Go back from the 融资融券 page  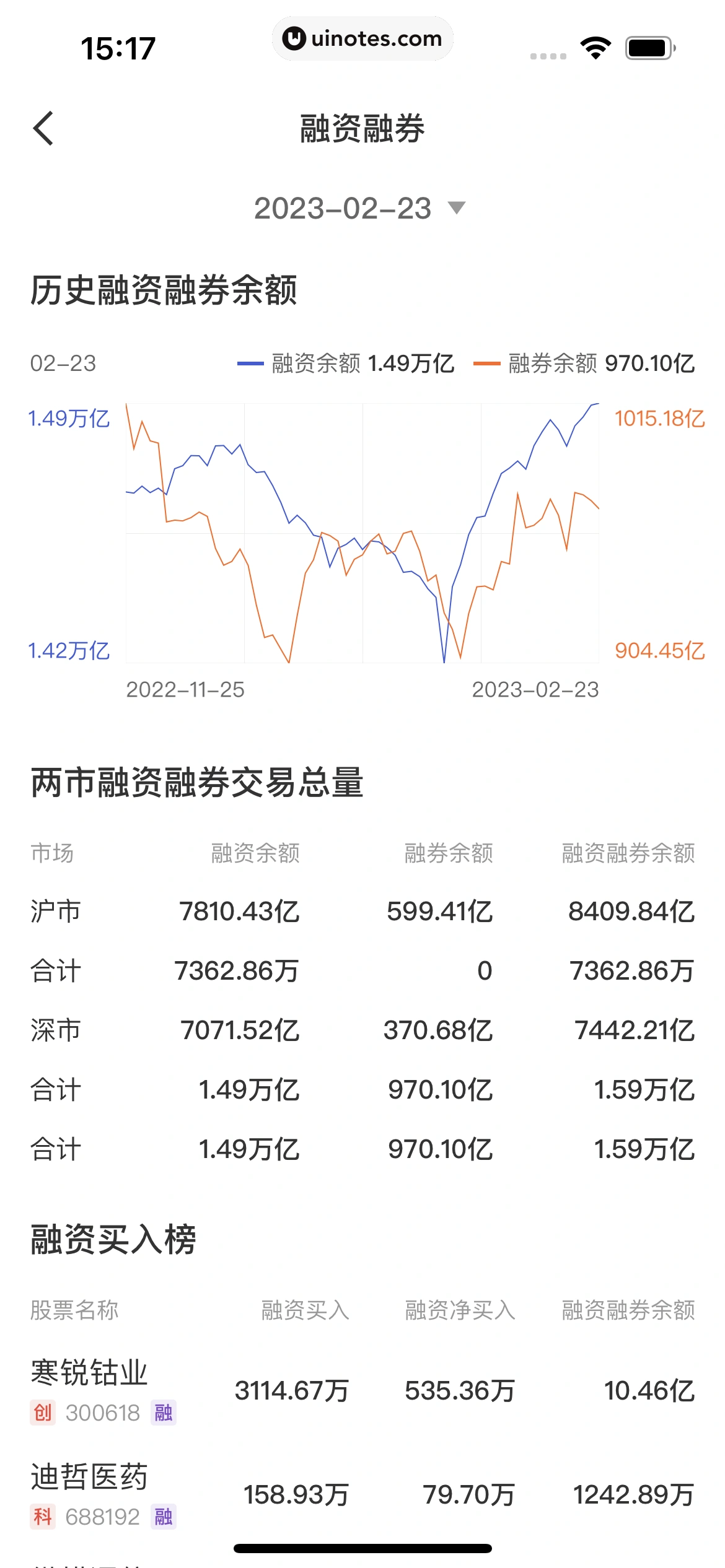point(43,129)
